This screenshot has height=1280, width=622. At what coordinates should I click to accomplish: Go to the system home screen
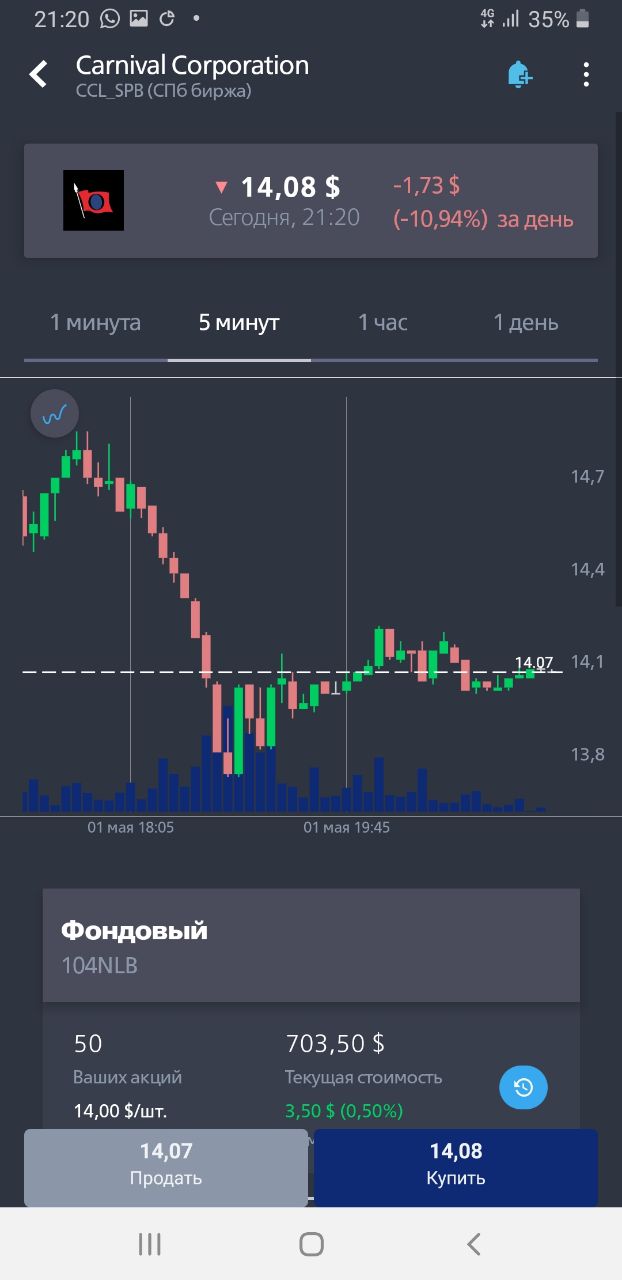(x=311, y=1244)
